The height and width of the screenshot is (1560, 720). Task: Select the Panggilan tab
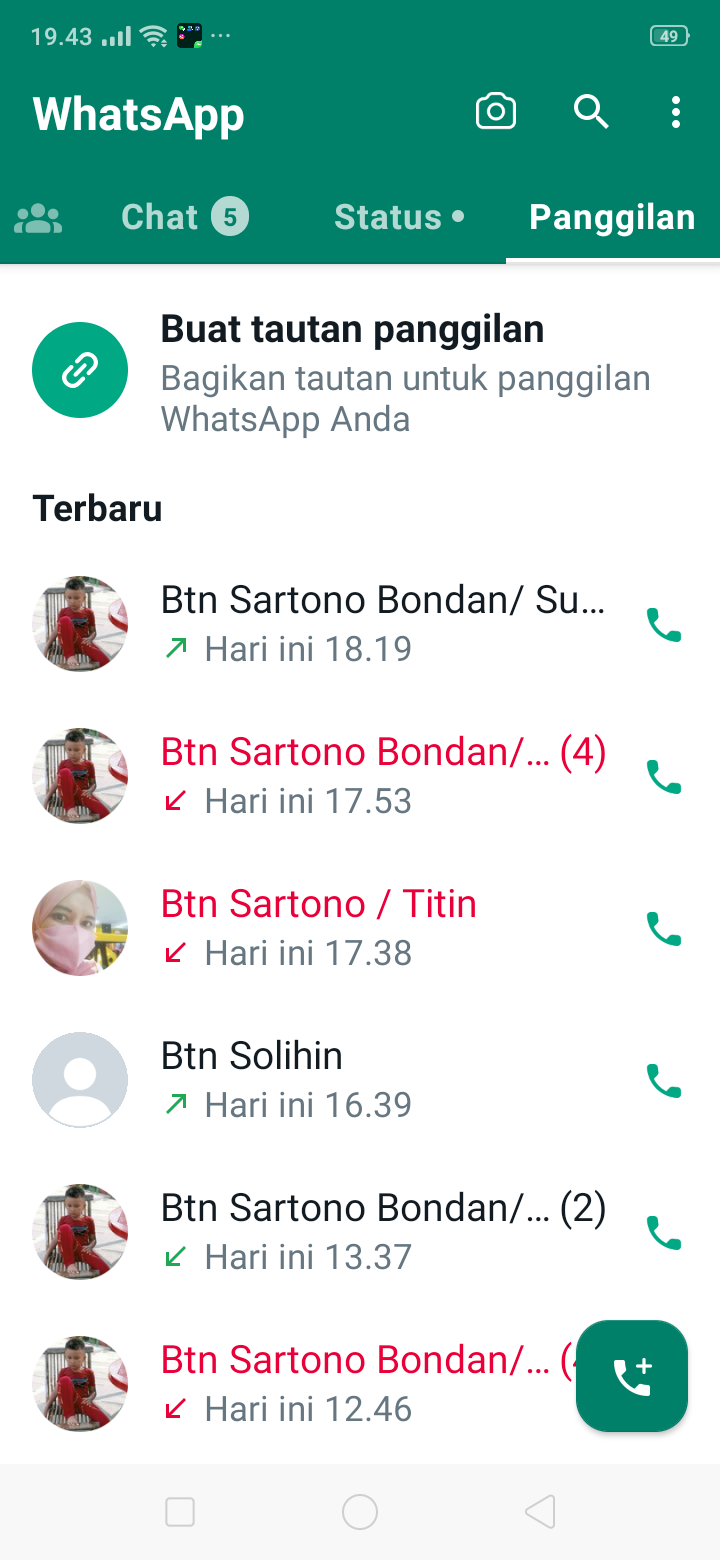(612, 218)
